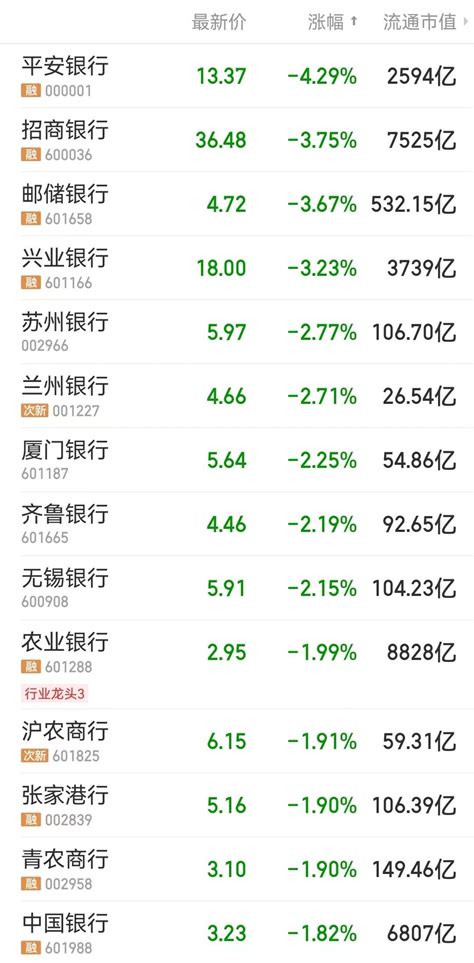Screen dimensions: 474x963
Task: View 邮储银行 stock page
Action: point(237,204)
